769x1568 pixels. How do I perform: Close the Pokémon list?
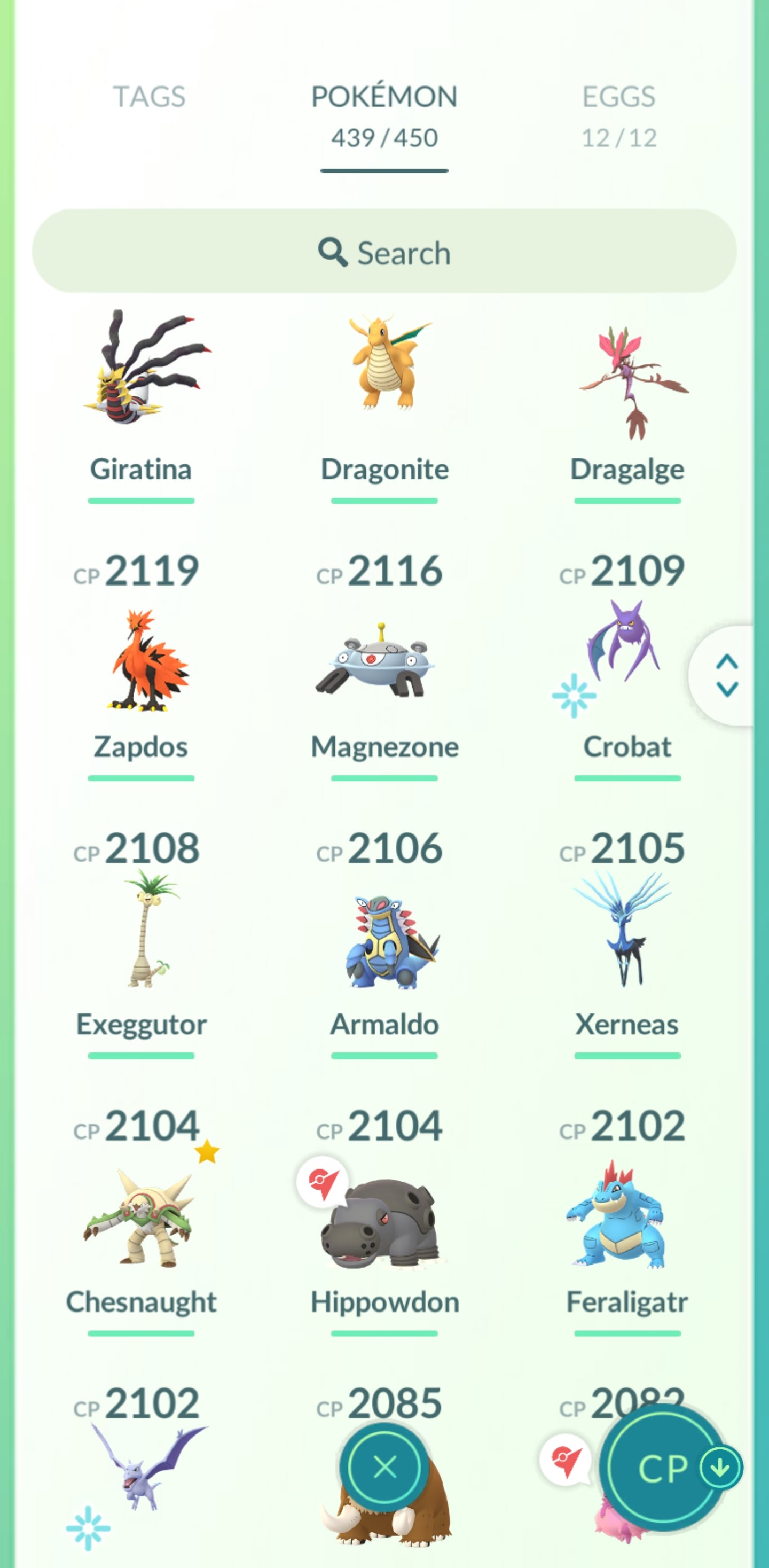click(x=384, y=1467)
